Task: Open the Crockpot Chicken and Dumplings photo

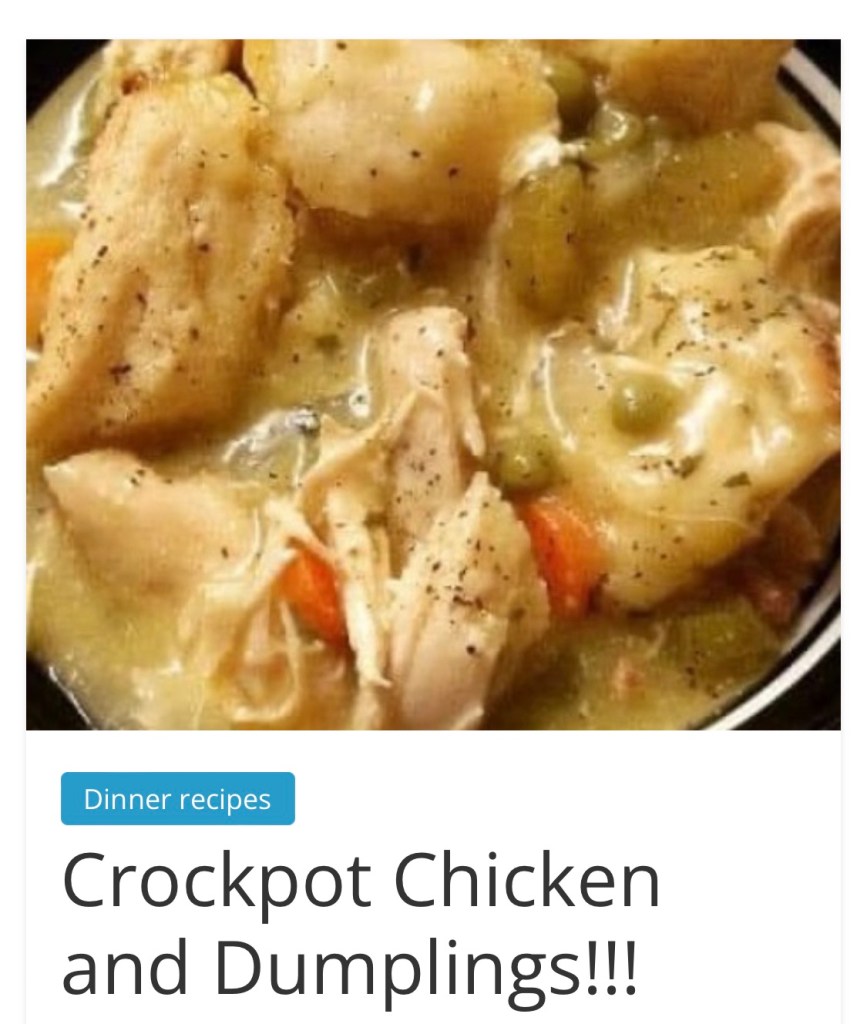Action: coord(433,385)
